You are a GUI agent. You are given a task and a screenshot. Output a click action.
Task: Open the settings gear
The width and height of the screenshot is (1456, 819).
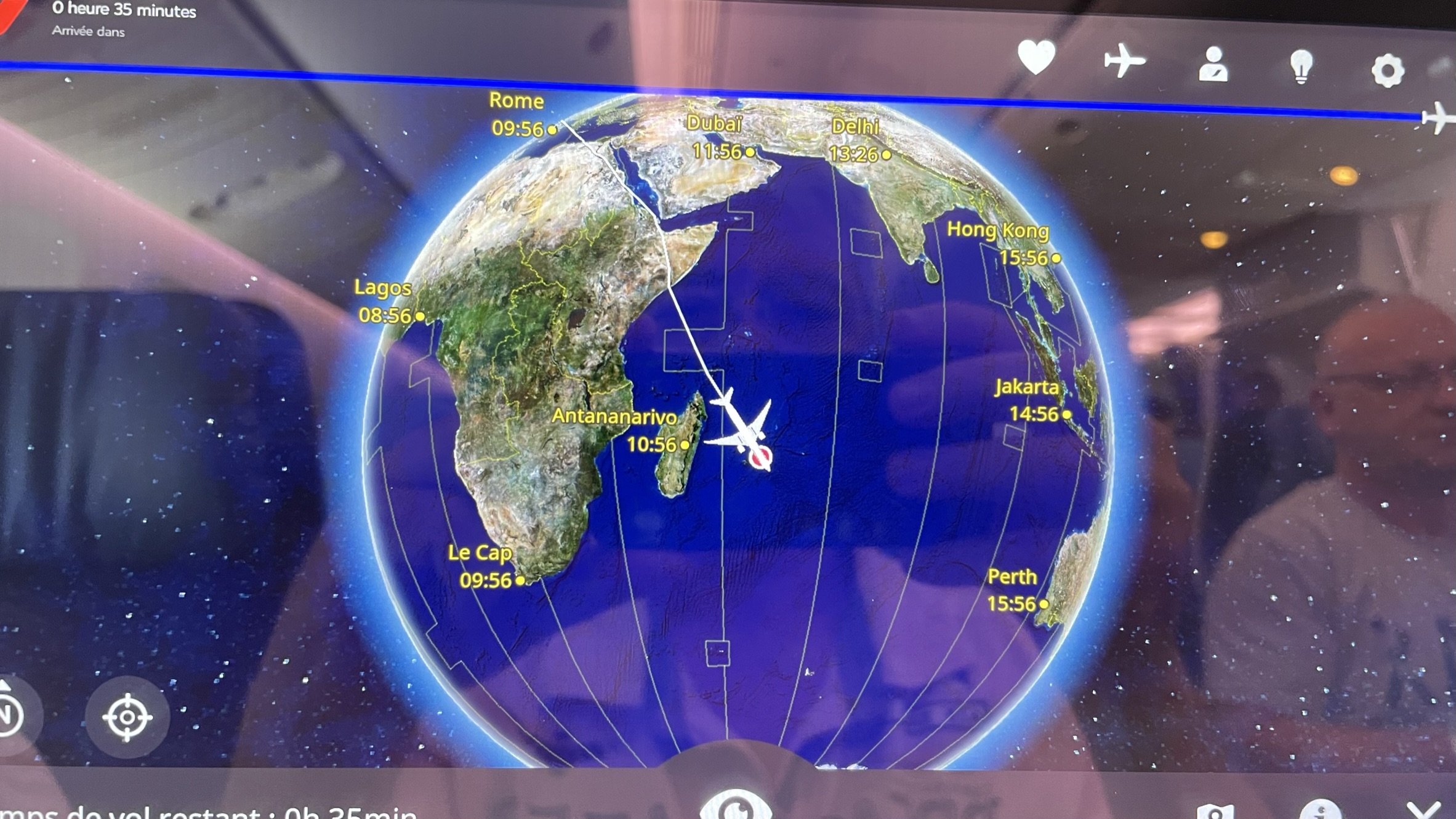click(1388, 71)
